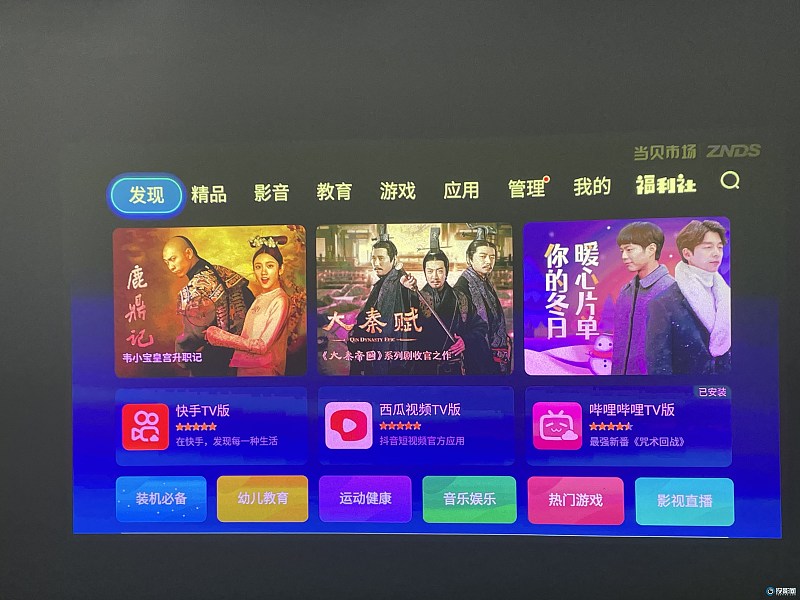Open the 大秦赋 banner
Screen dimensions: 800x600
click(x=414, y=297)
